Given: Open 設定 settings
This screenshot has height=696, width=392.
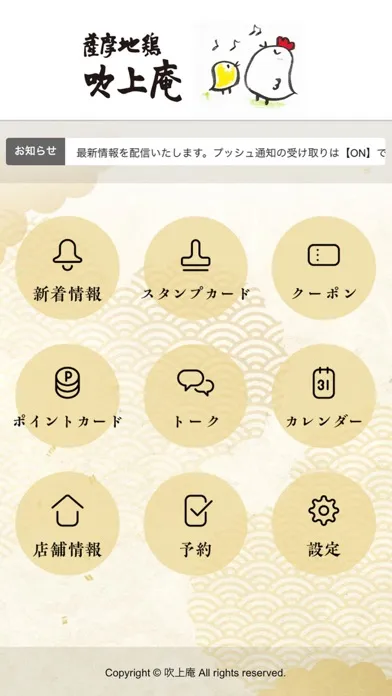Looking at the screenshot, I should tap(324, 524).
